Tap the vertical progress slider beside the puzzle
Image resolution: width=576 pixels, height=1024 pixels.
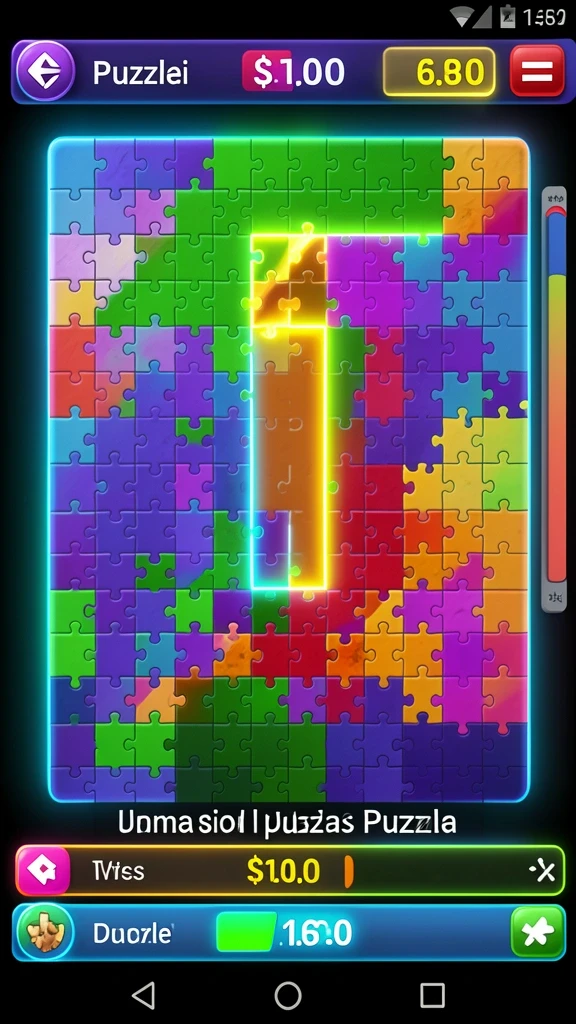coord(556,400)
